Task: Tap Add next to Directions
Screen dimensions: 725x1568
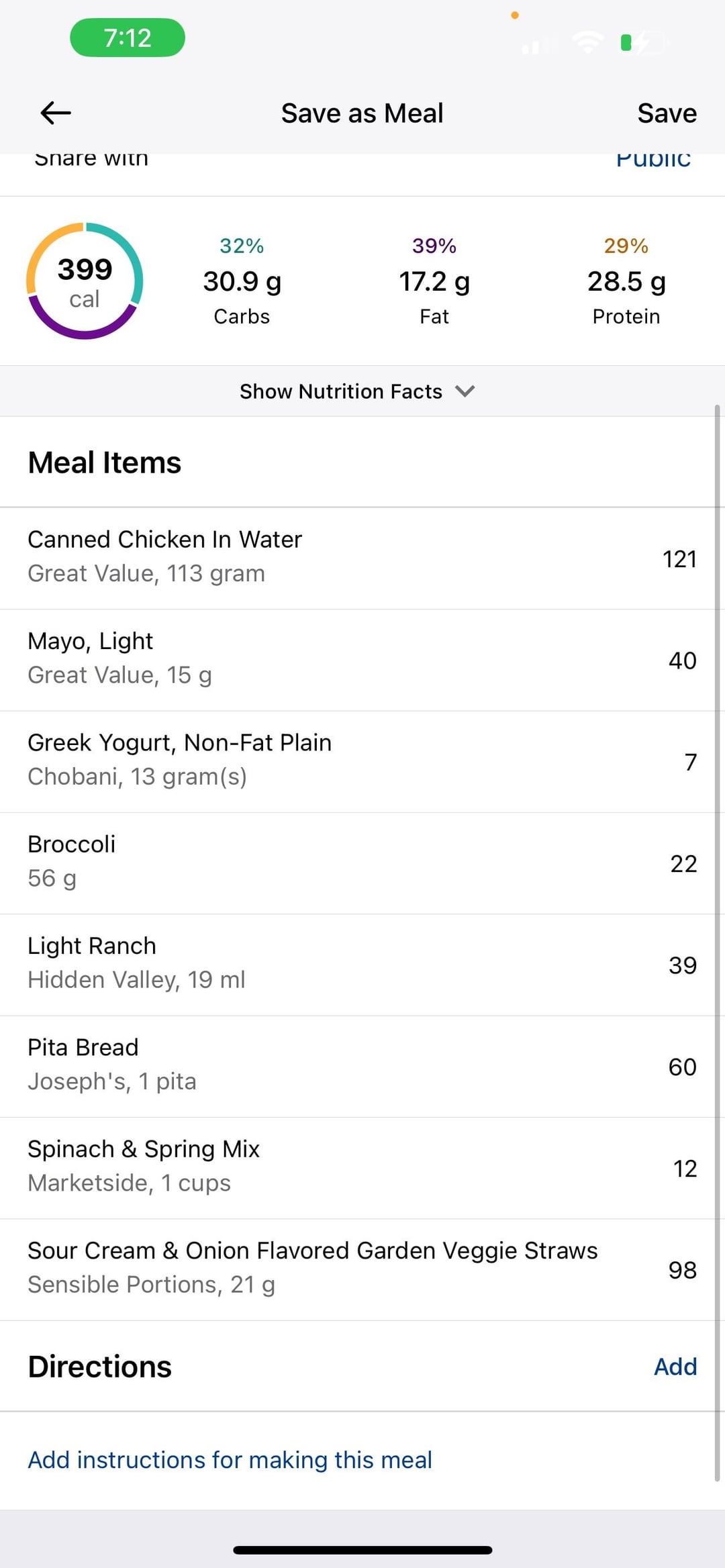Action: tap(675, 1367)
